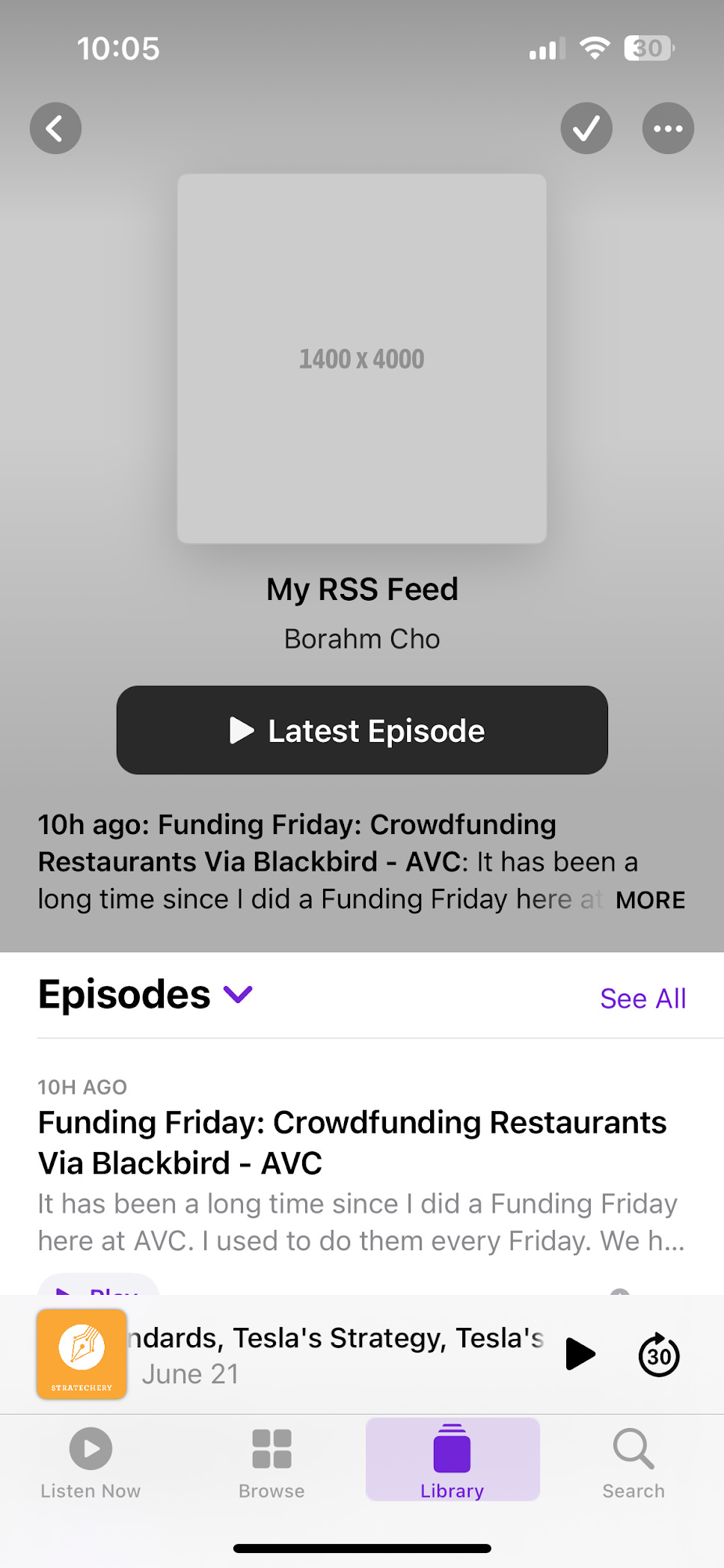The image size is (724, 1568).
Task: Switch to the Browse tab
Action: coord(271,1462)
